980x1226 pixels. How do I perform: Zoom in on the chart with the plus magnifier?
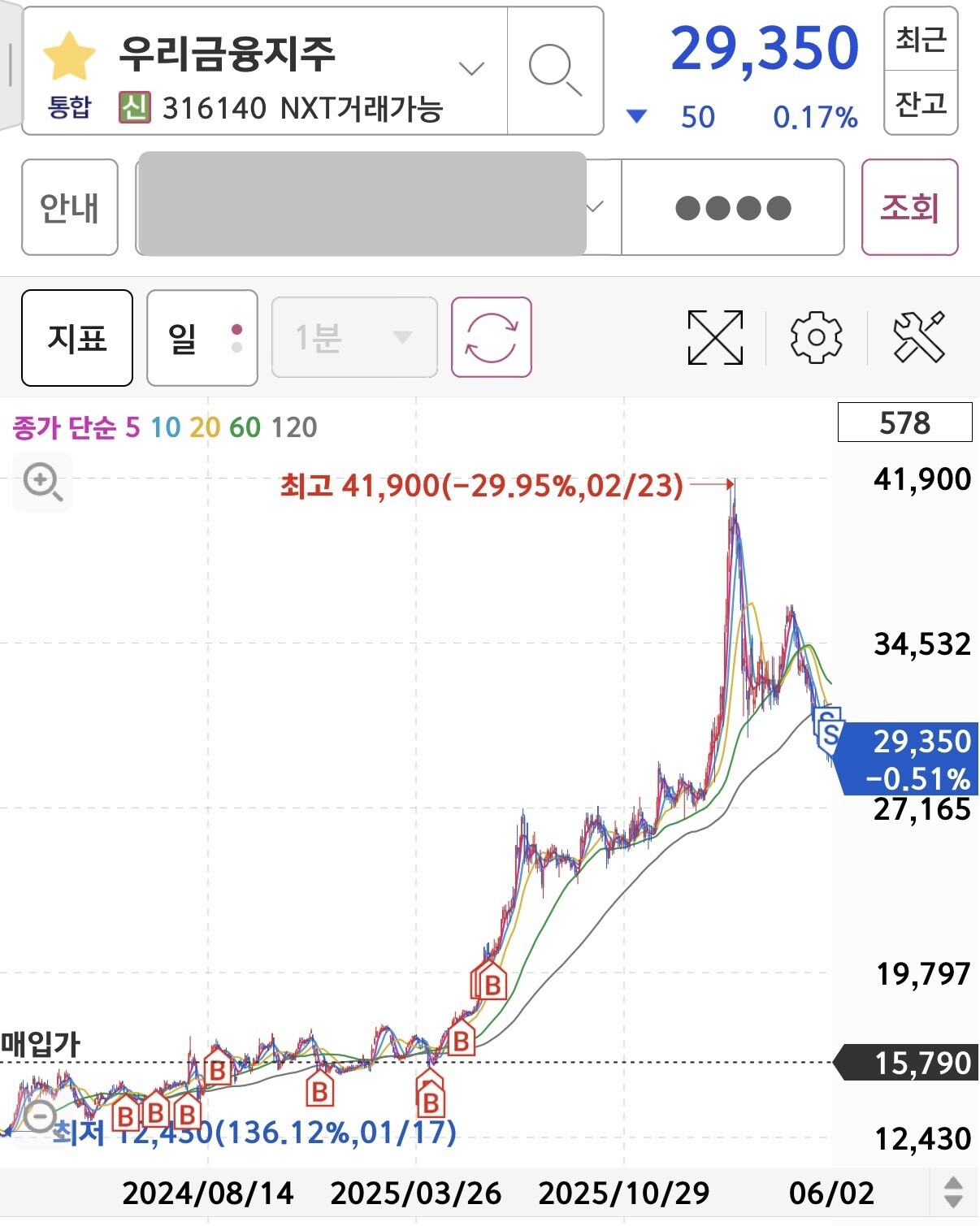(42, 483)
